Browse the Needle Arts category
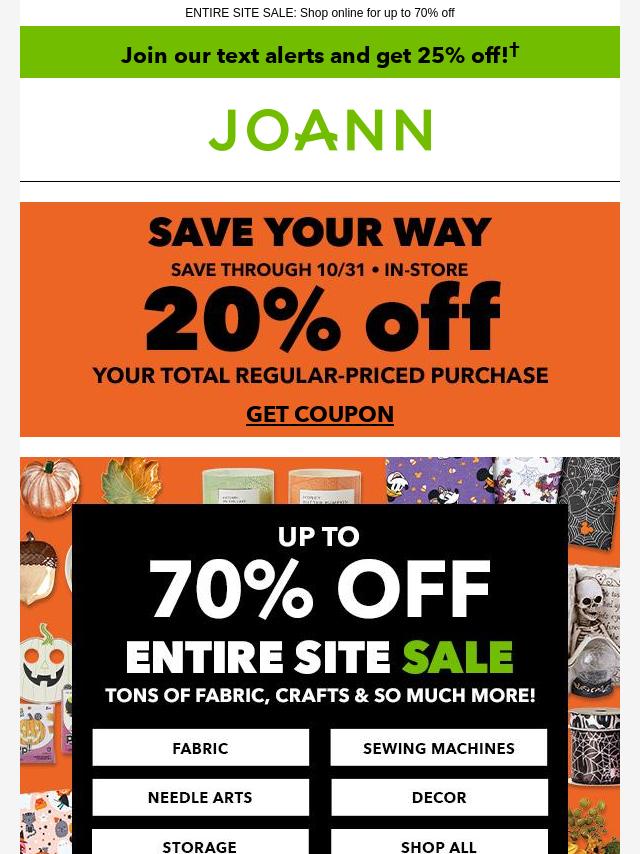 [200, 797]
